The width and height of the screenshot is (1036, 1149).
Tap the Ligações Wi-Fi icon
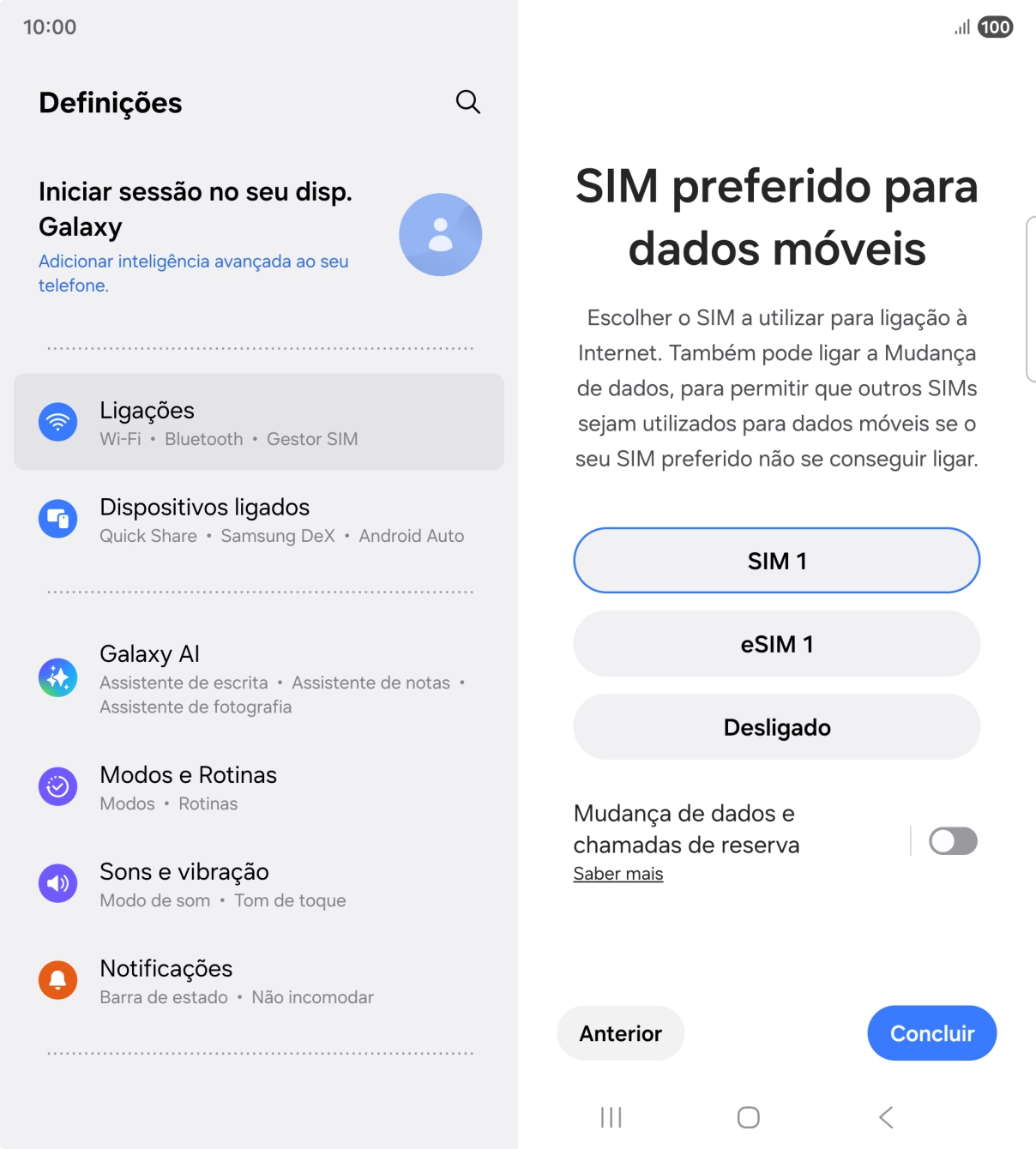[57, 422]
